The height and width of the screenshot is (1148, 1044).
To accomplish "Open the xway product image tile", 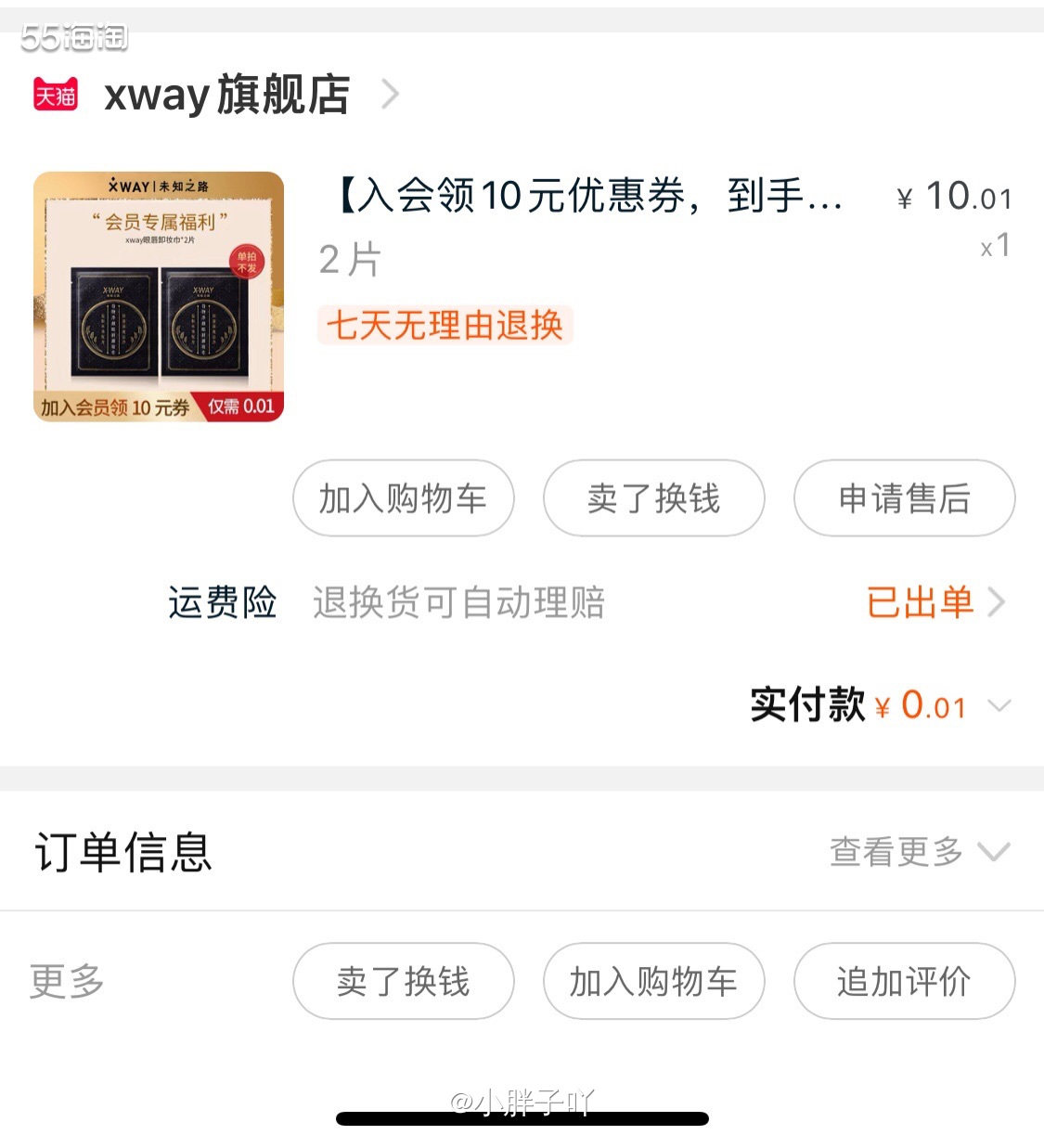I will click(159, 297).
